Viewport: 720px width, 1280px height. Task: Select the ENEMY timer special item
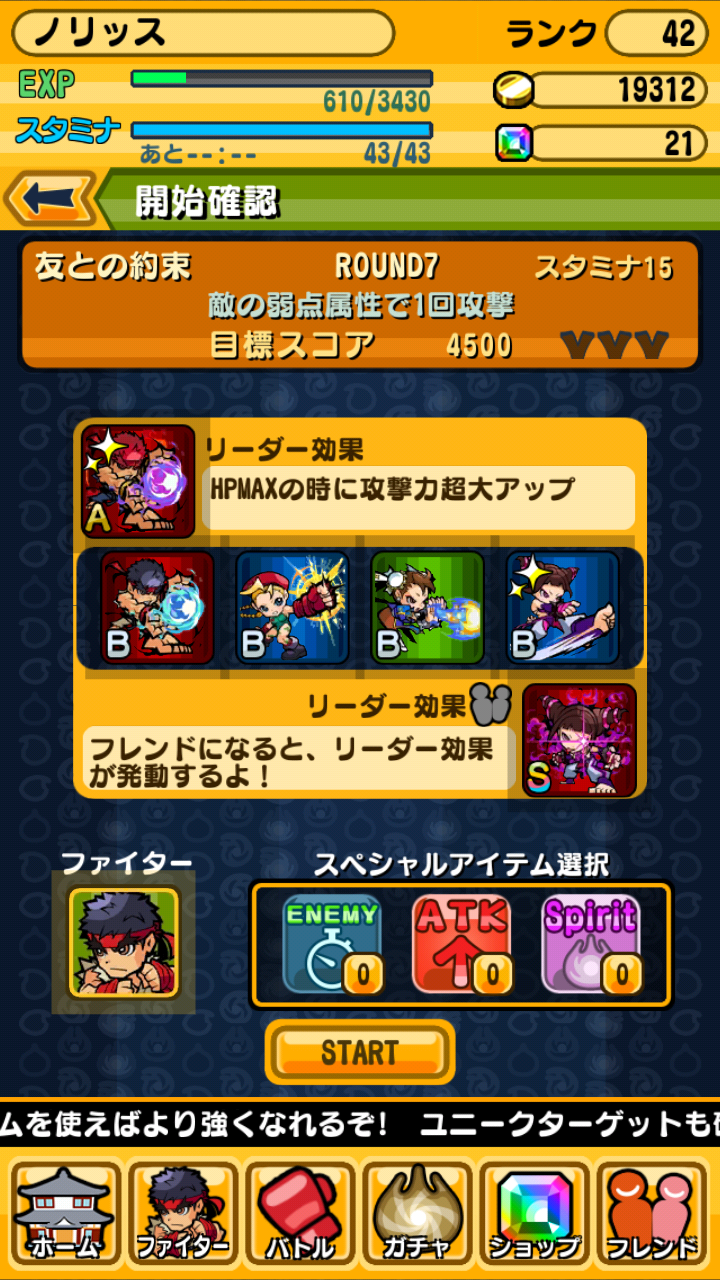coord(332,943)
